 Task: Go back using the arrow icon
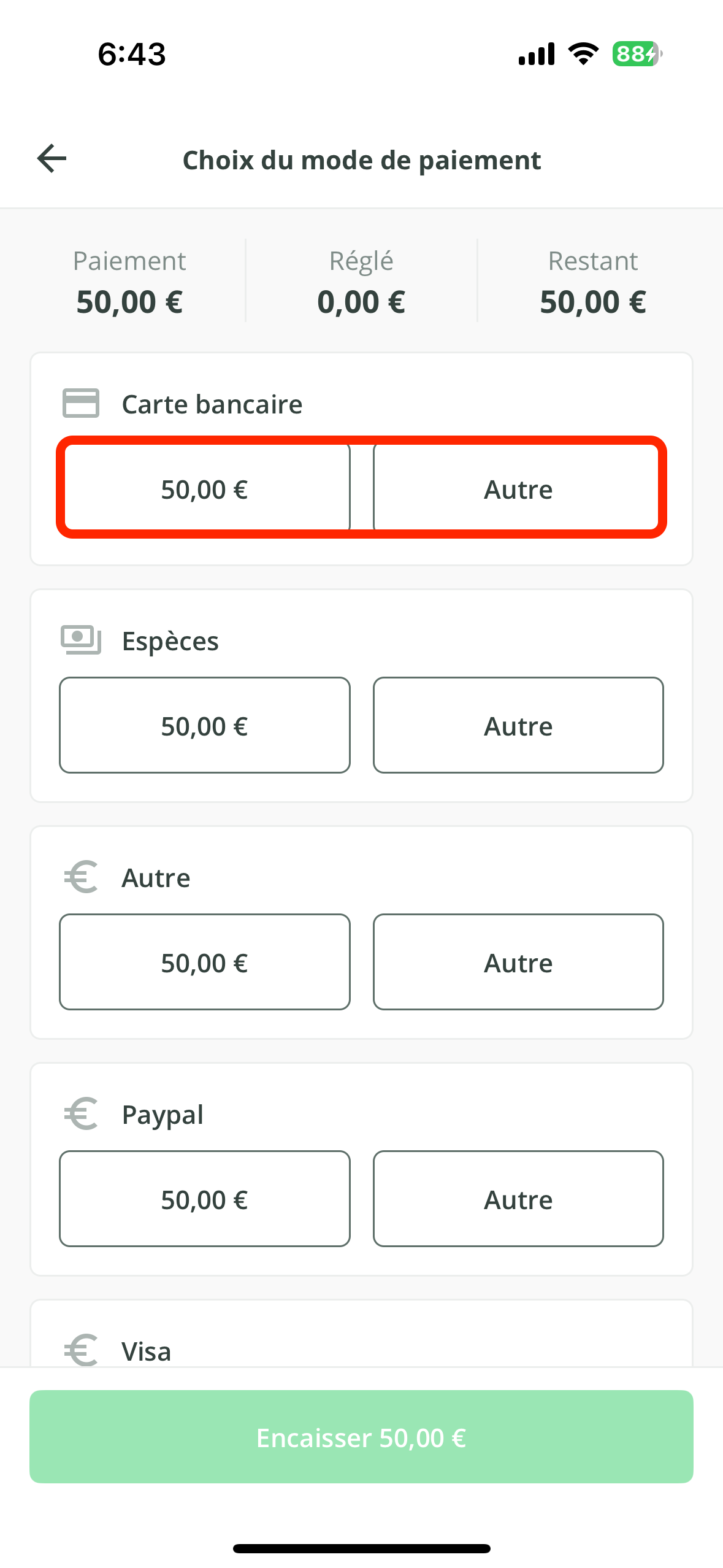pos(52,159)
